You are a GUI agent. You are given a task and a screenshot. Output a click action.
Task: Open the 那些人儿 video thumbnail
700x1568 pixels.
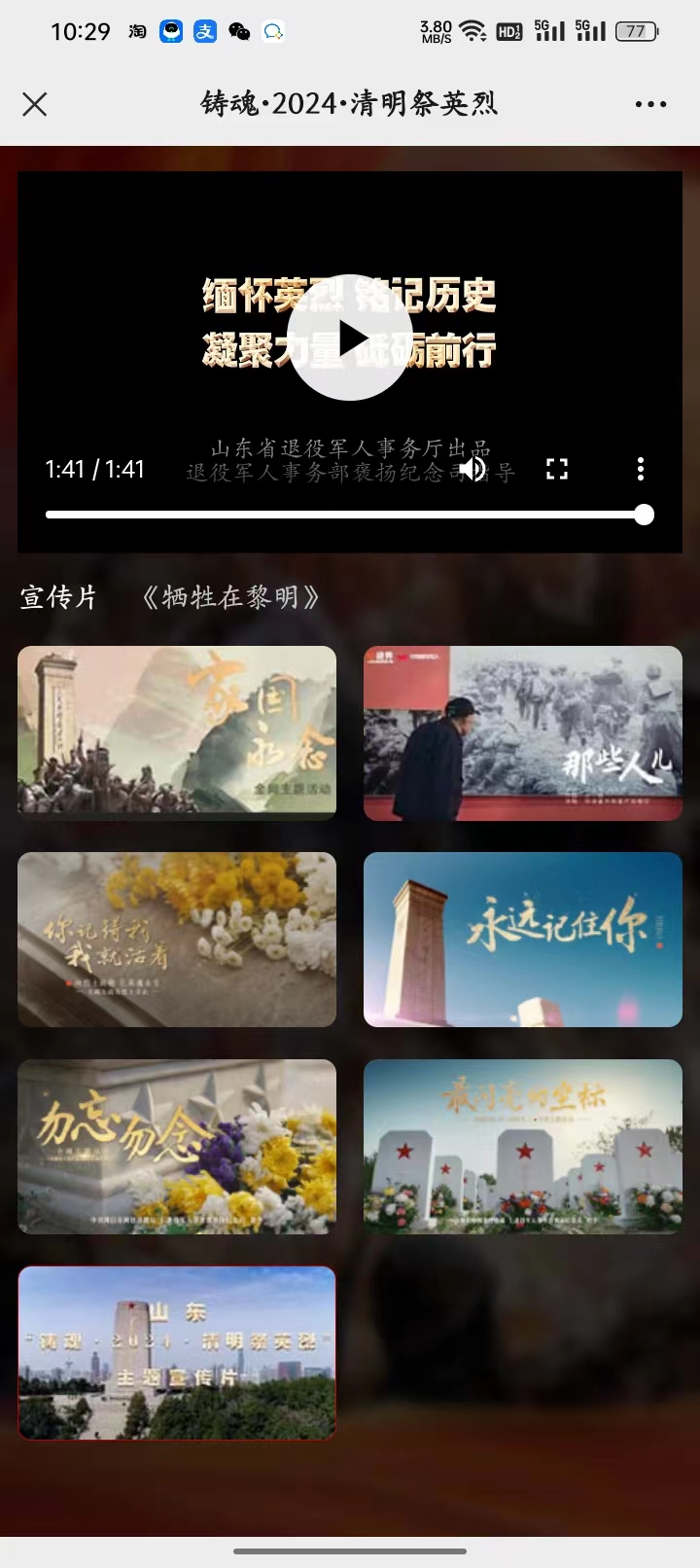coord(523,732)
